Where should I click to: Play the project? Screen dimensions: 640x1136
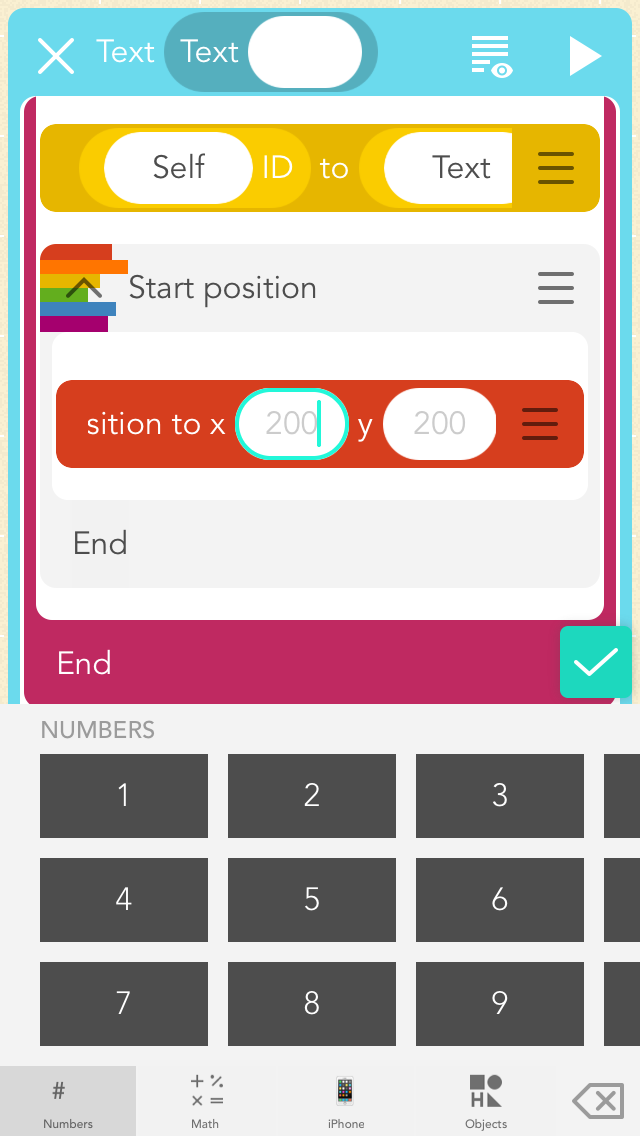[x=584, y=56]
